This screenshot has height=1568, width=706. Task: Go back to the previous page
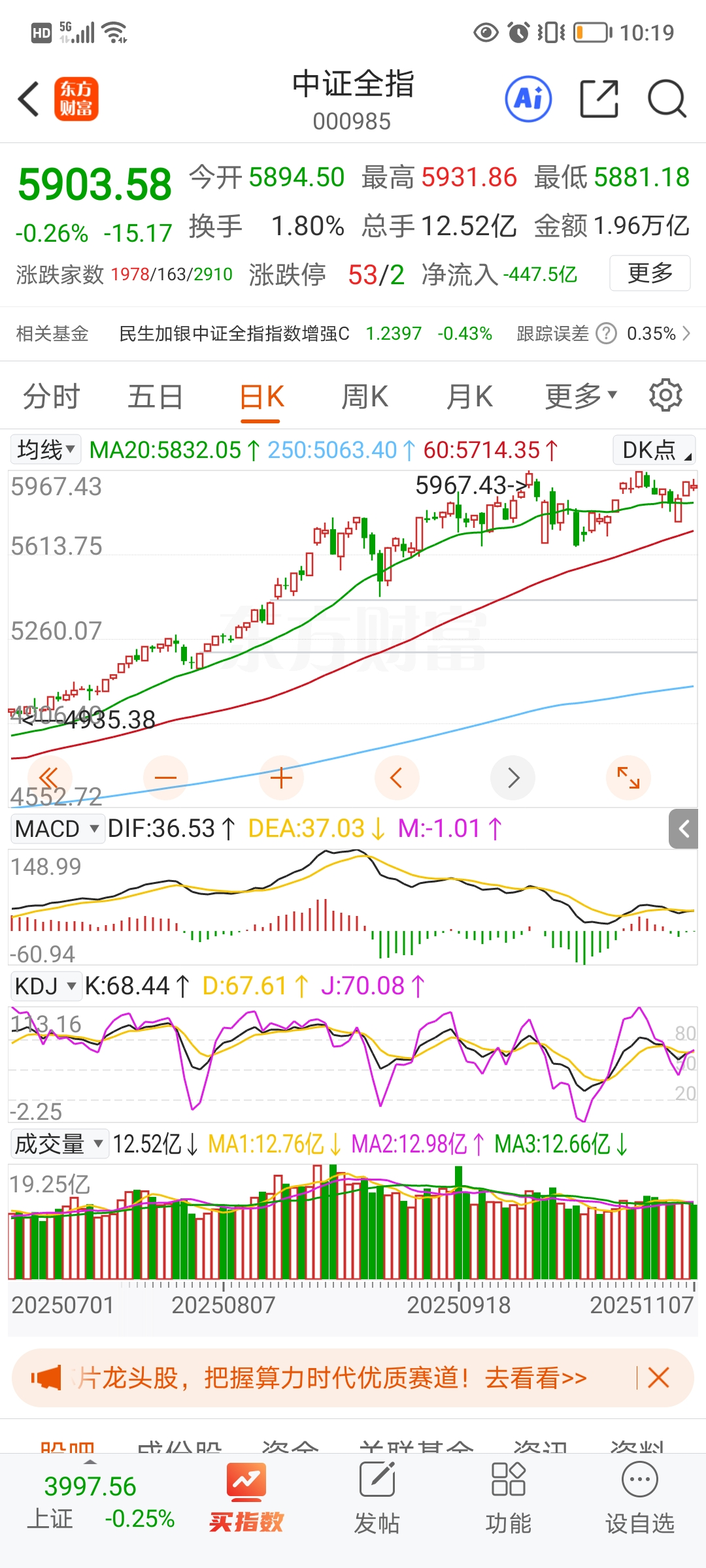click(29, 99)
